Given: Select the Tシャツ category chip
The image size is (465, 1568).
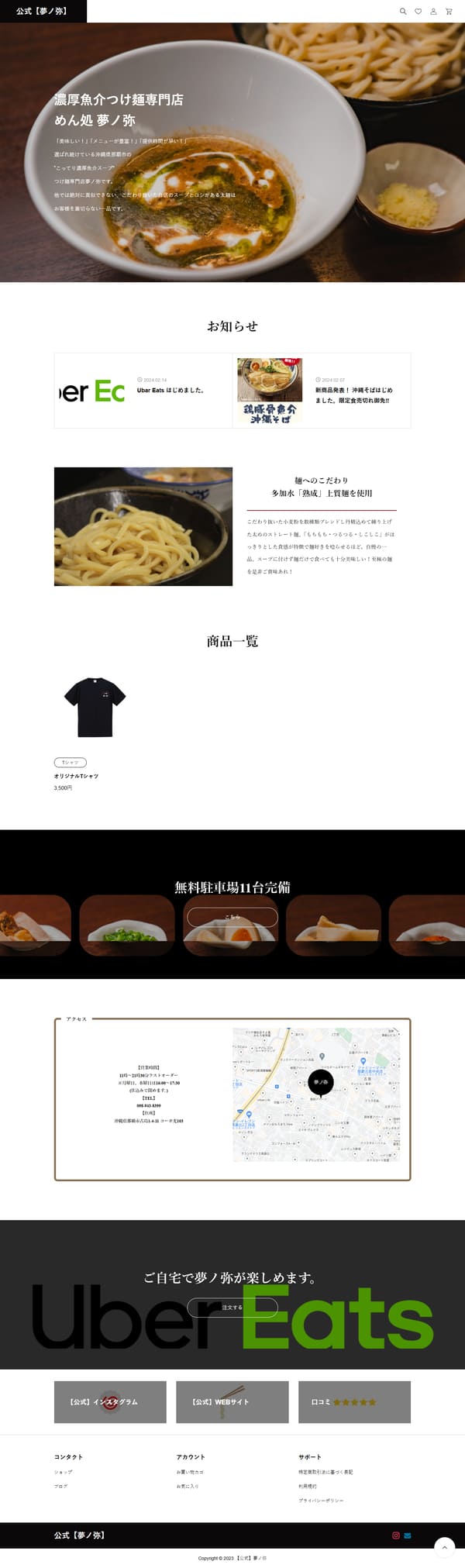Looking at the screenshot, I should pos(71,763).
